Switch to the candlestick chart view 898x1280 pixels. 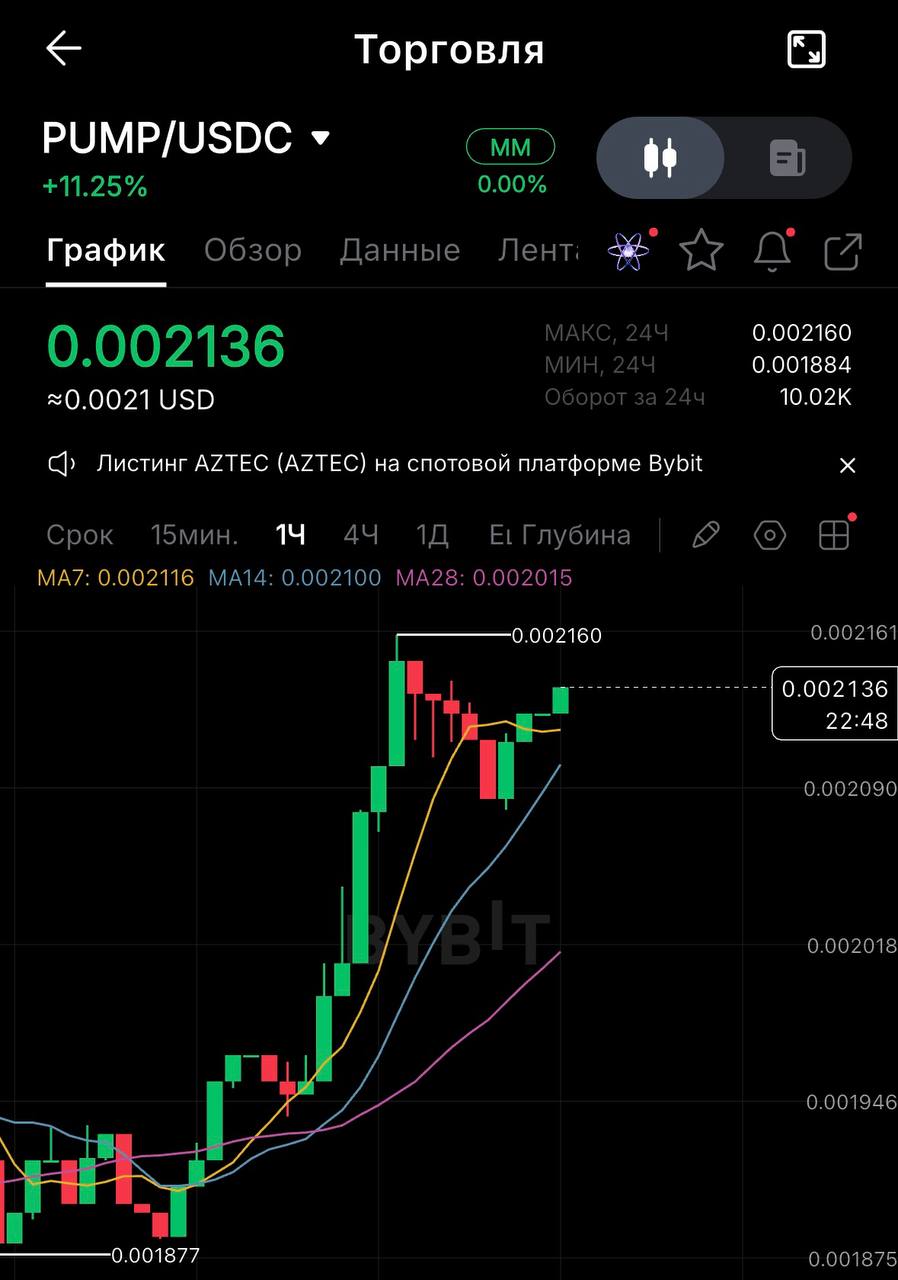coord(660,158)
